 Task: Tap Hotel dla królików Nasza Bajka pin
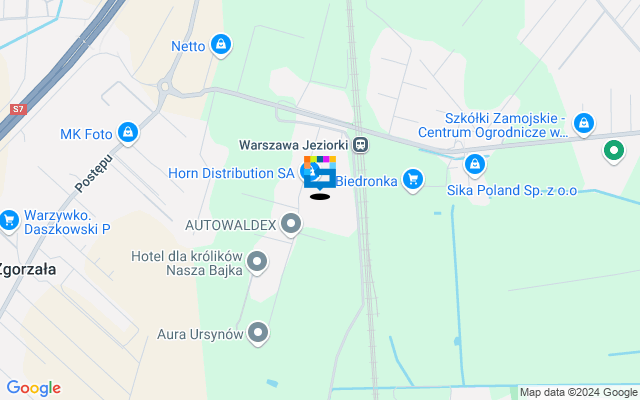point(257,263)
